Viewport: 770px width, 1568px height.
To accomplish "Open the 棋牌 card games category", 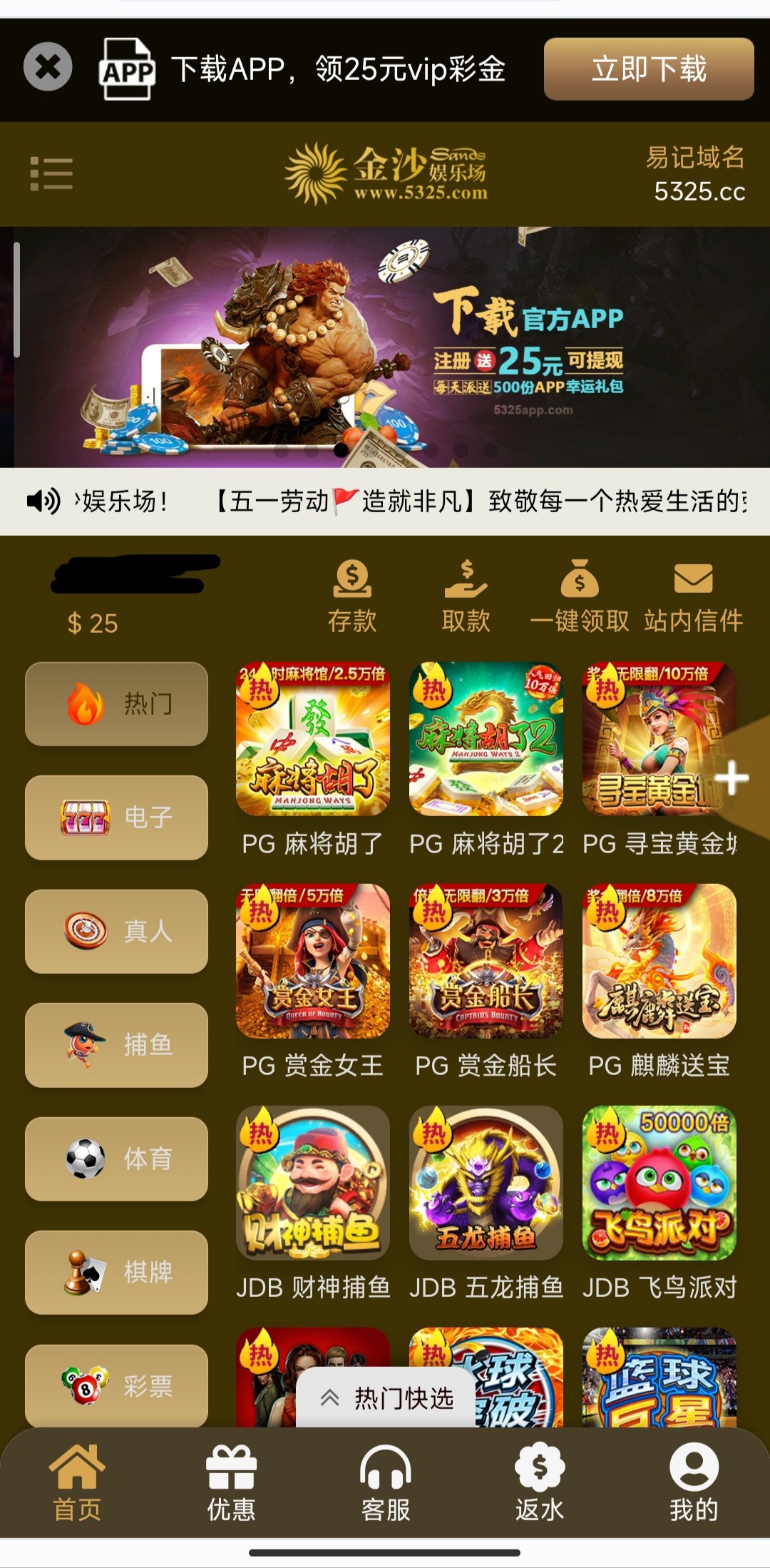I will tap(116, 1272).
